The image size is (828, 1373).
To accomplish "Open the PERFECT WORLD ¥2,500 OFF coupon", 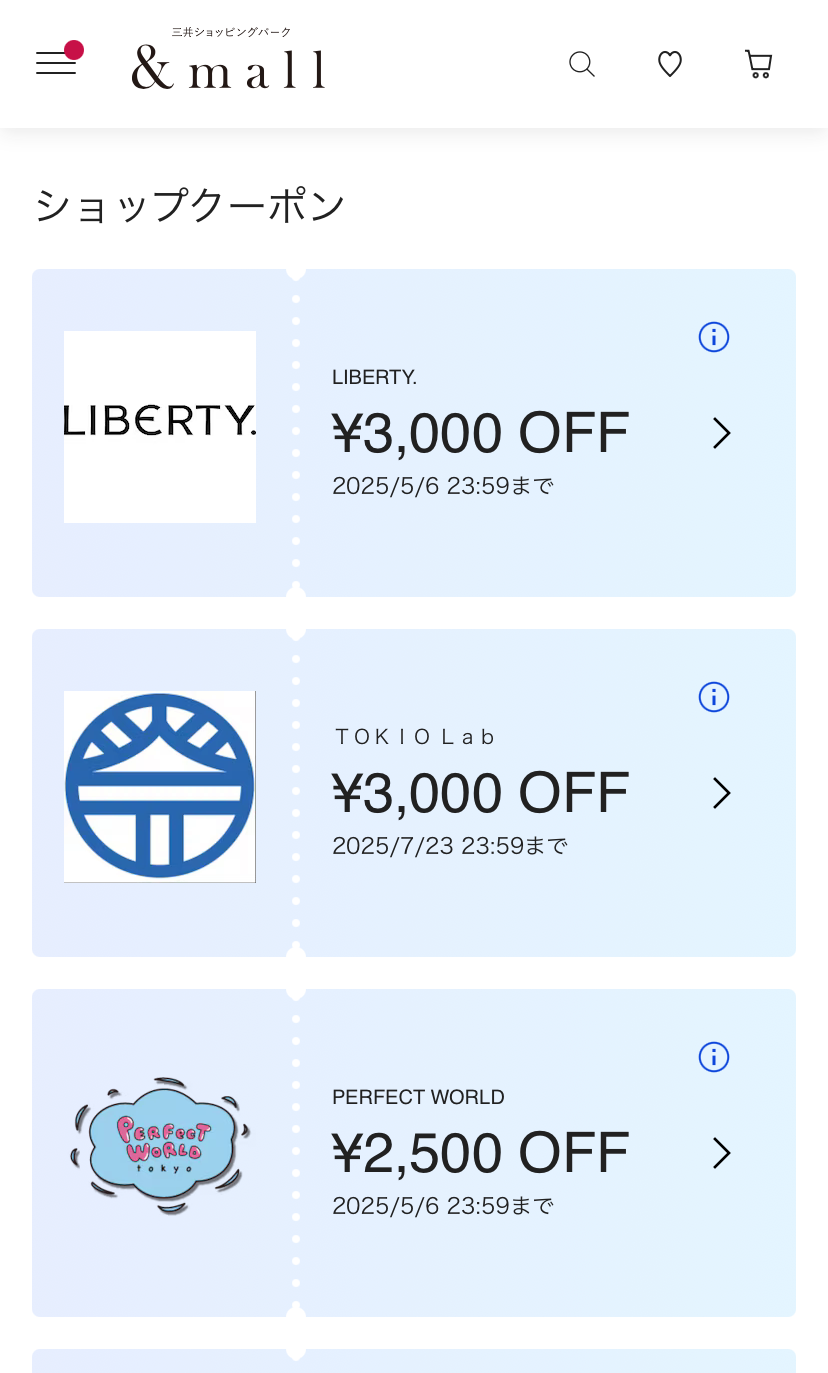I will click(414, 1153).
